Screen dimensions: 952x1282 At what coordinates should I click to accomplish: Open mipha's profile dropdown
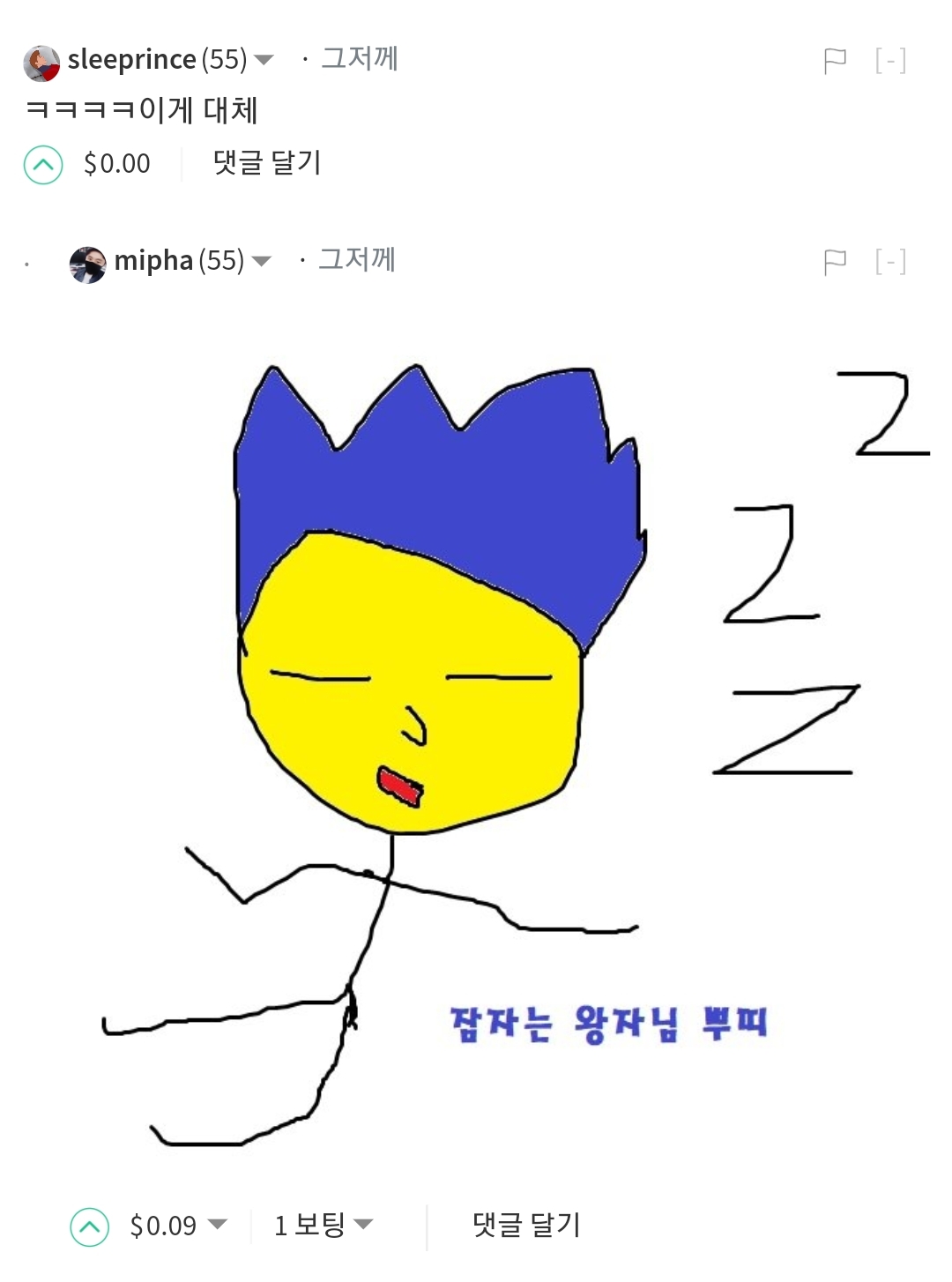[261, 261]
